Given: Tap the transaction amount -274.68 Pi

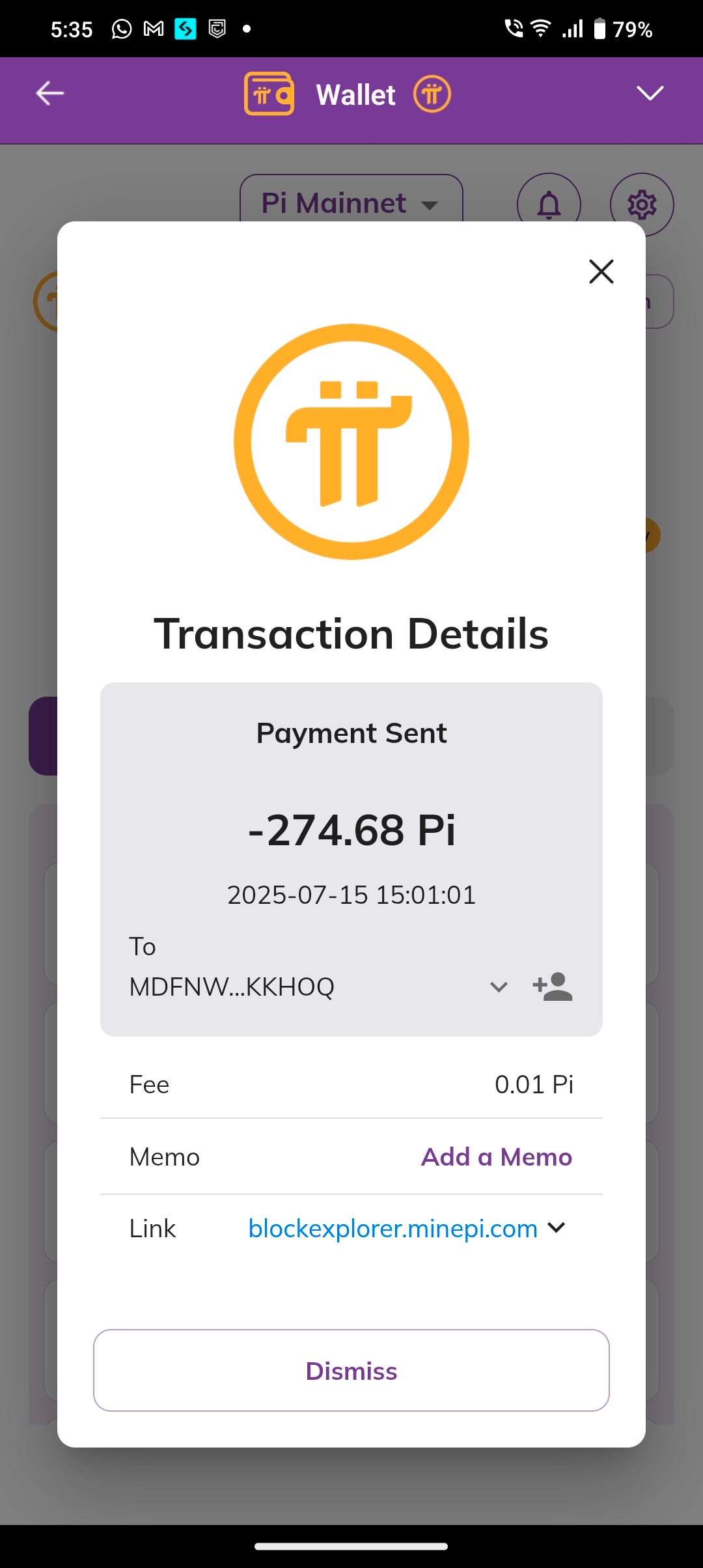Looking at the screenshot, I should 351,828.
